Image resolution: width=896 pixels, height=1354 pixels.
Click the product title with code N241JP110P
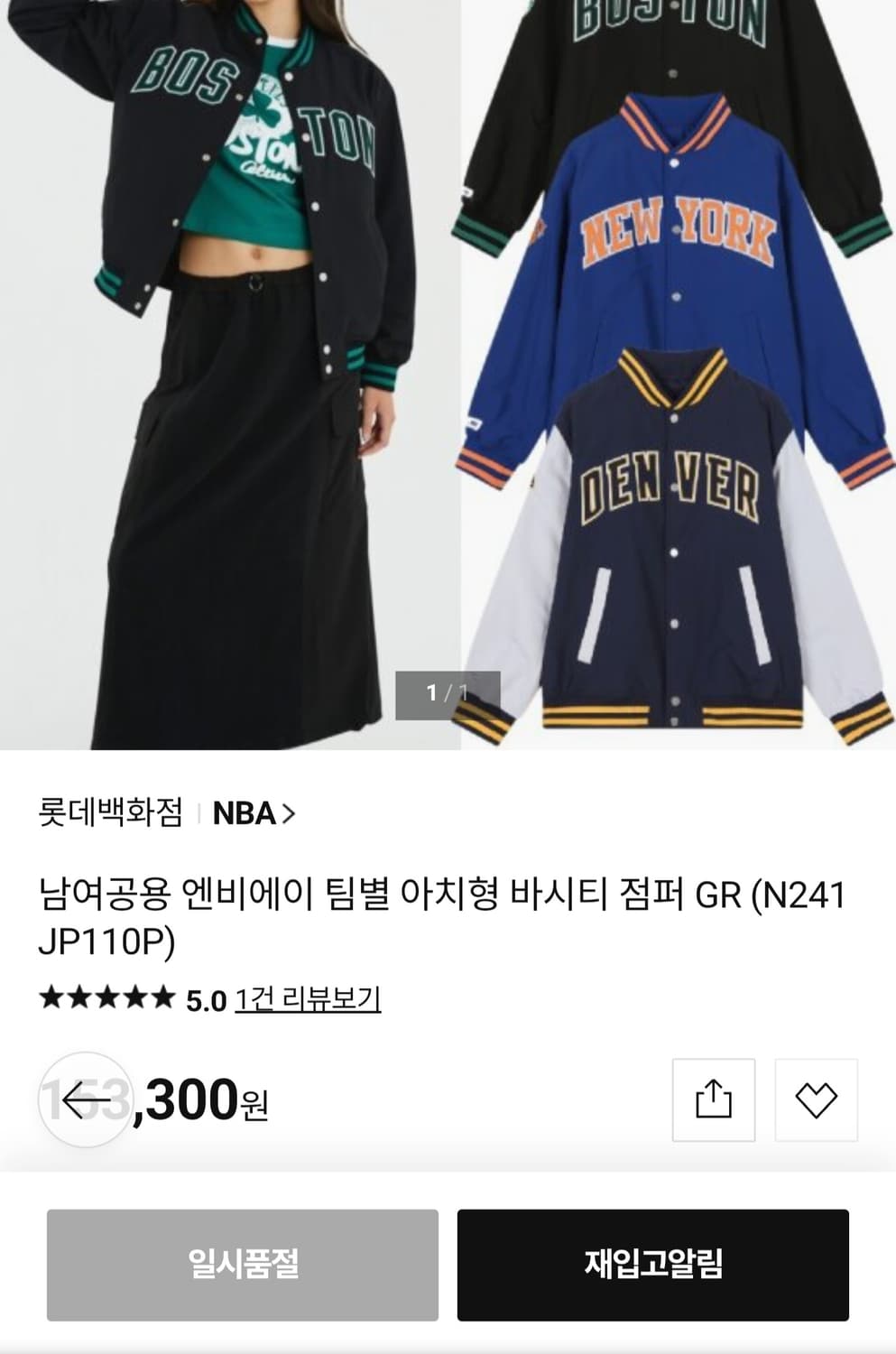tap(448, 913)
